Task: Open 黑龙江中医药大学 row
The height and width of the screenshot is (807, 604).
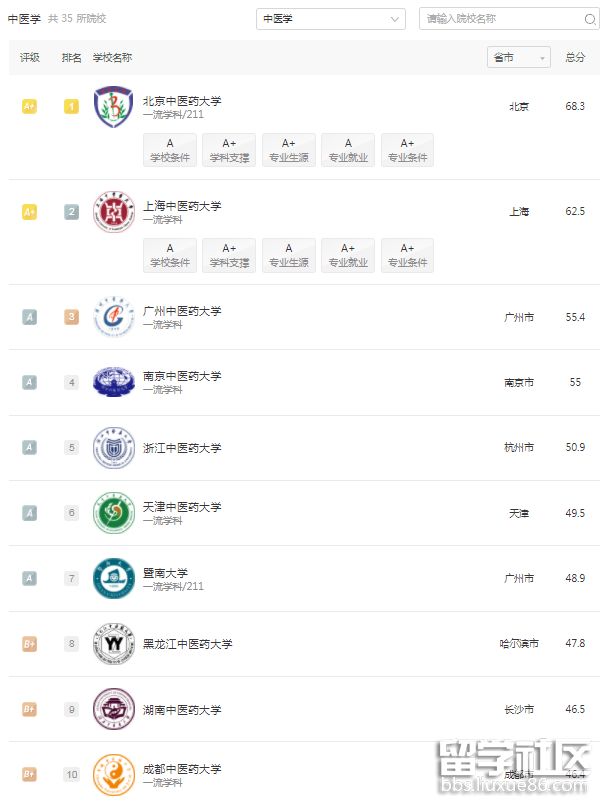Action: pos(187,643)
